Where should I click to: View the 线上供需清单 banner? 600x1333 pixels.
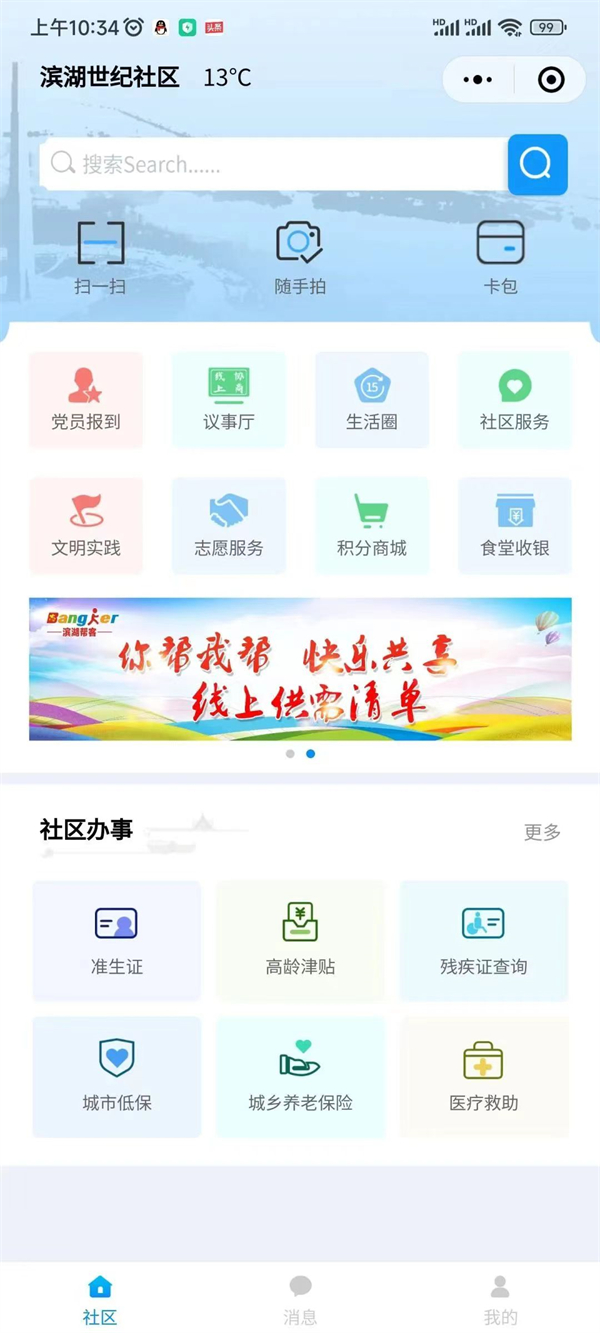tap(300, 669)
